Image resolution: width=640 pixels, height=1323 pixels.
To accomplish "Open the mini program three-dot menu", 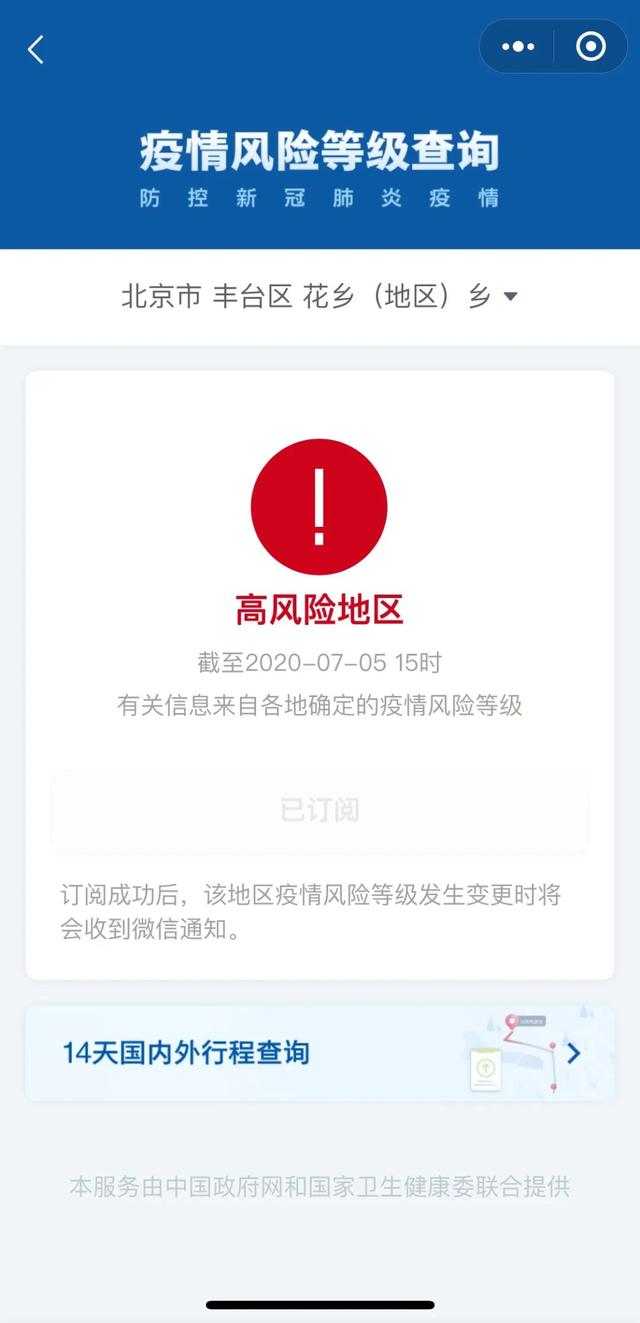I will (518, 47).
